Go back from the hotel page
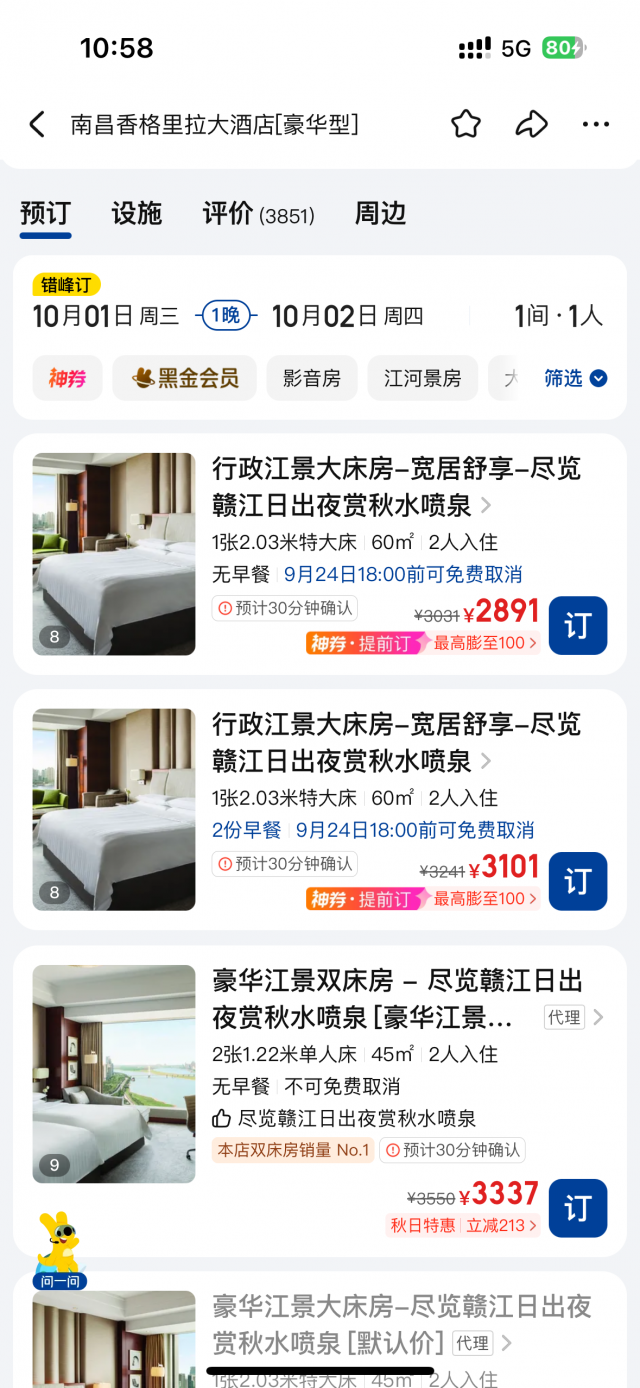This screenshot has height=1388, width=640. 37,125
